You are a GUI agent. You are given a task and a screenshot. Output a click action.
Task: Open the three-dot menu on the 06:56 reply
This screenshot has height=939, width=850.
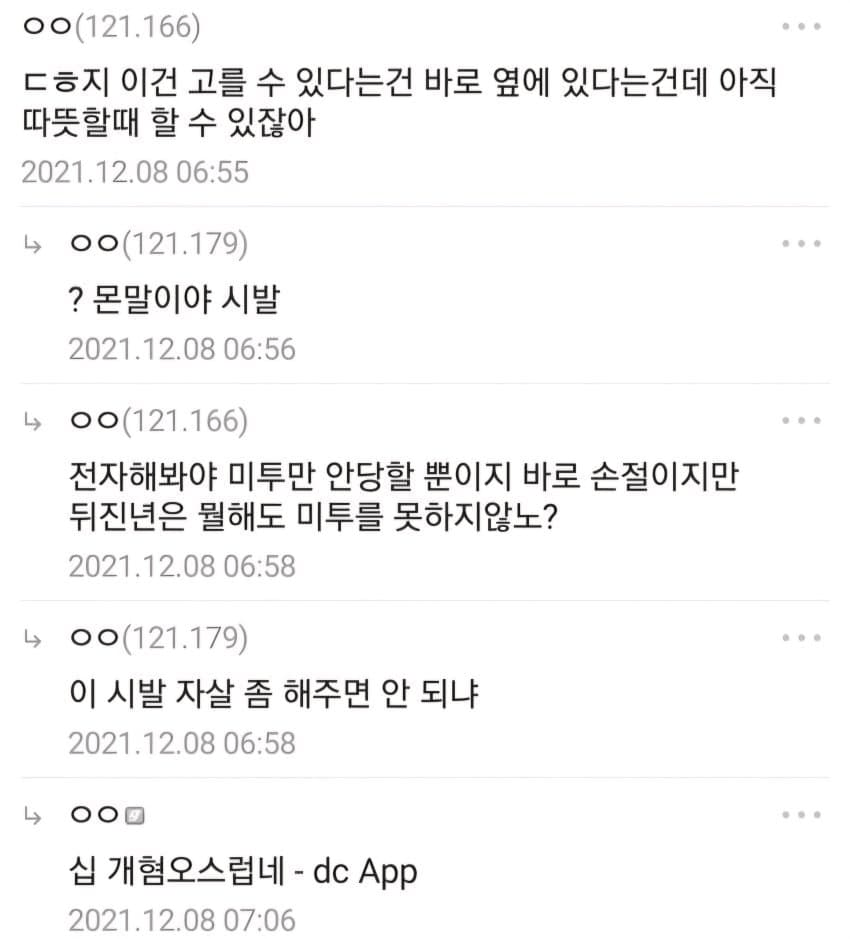[x=801, y=243]
